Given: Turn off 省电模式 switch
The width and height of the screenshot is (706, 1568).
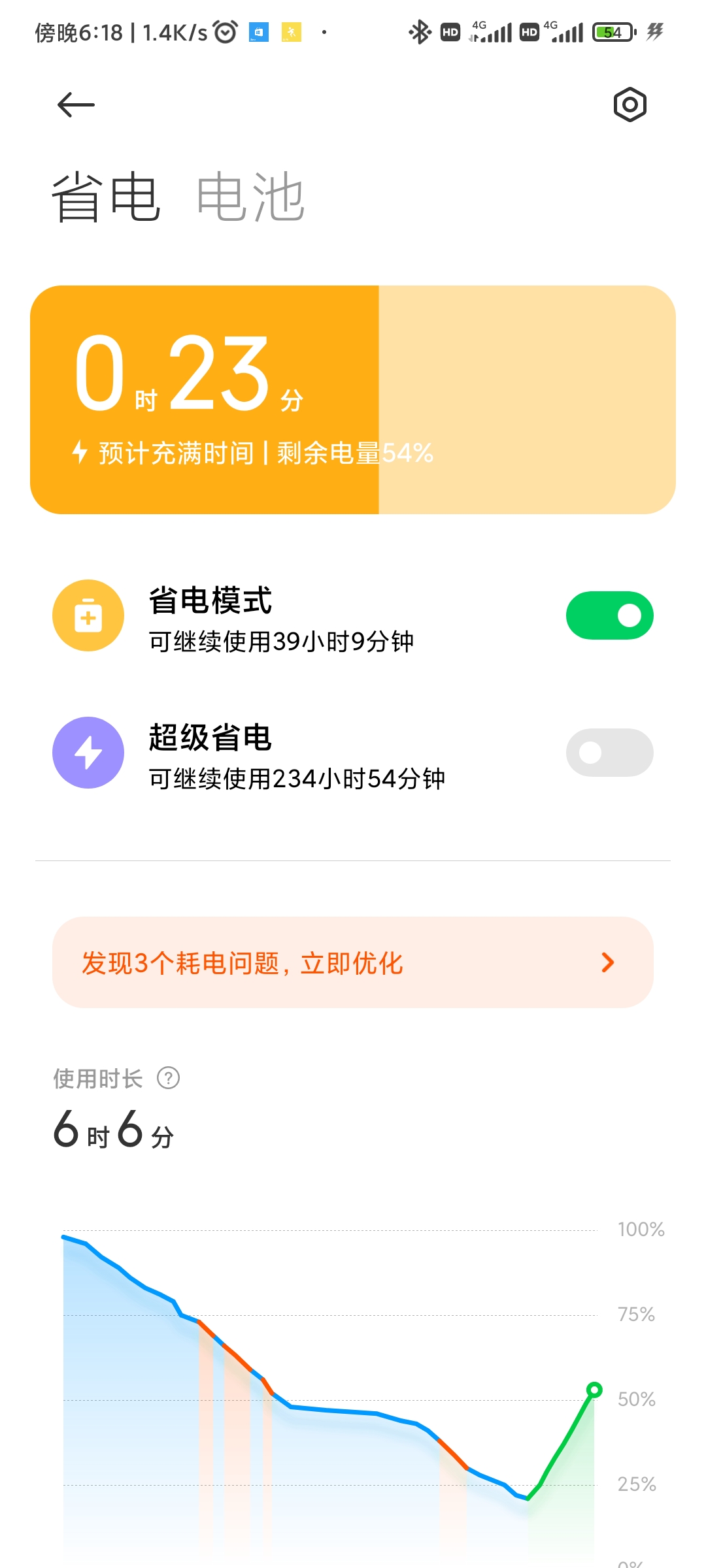Looking at the screenshot, I should coord(609,615).
